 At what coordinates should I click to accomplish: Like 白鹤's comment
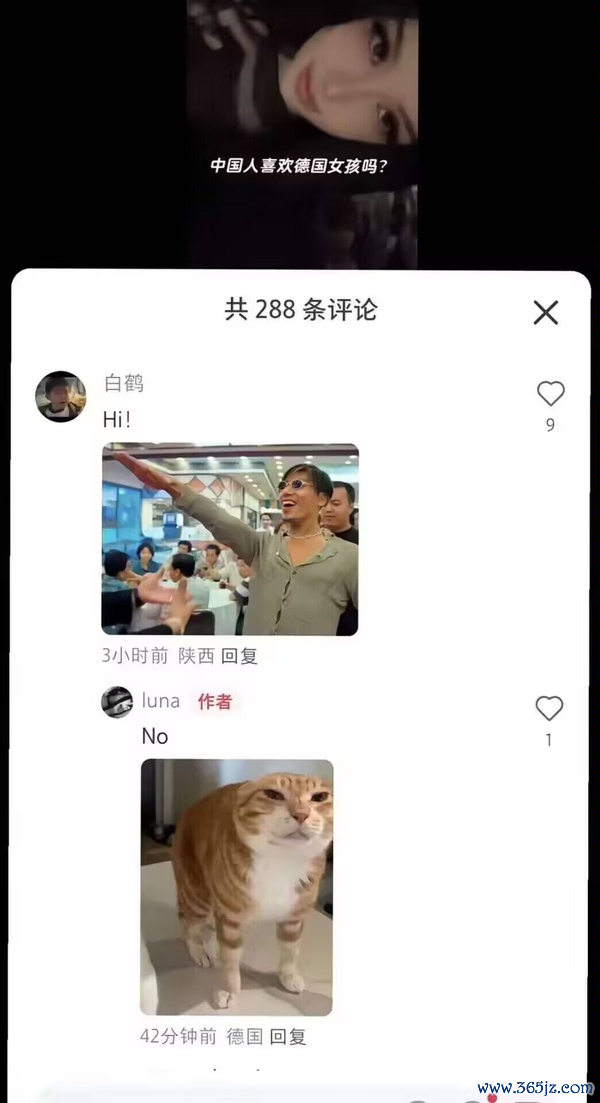pyautogui.click(x=550, y=394)
